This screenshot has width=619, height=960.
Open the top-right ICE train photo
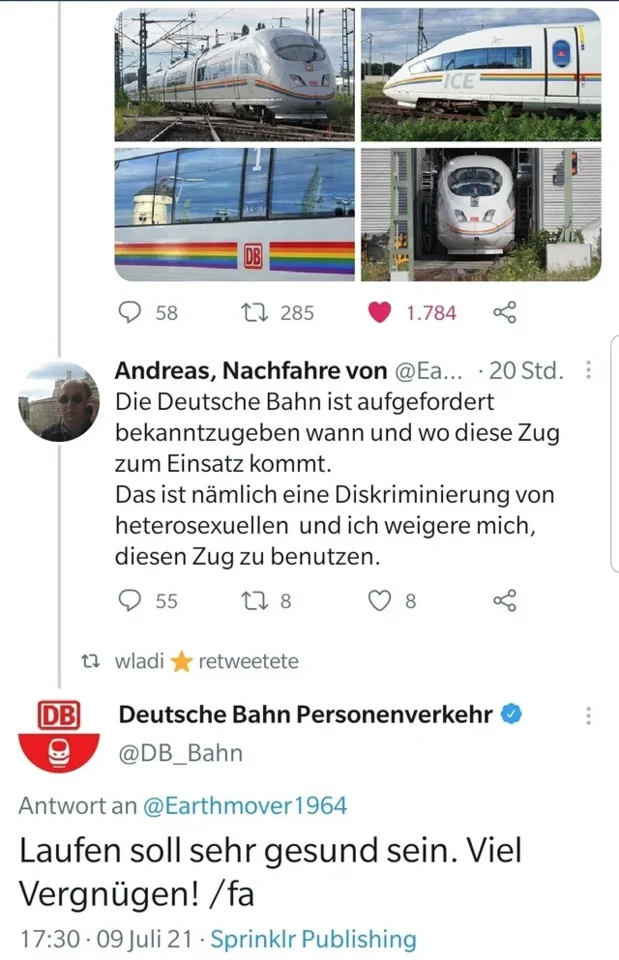pyautogui.click(x=480, y=74)
